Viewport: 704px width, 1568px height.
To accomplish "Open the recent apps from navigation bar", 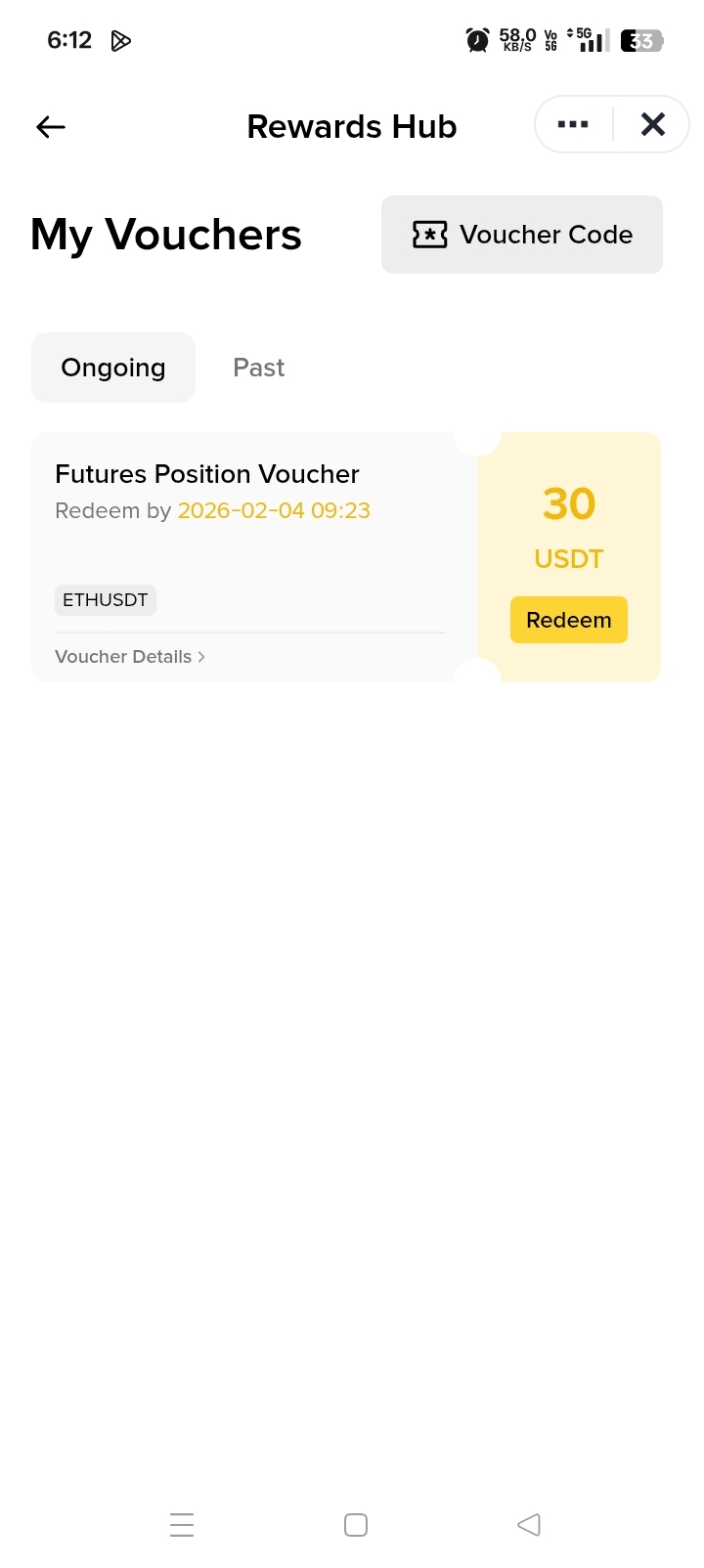I will (x=182, y=1525).
